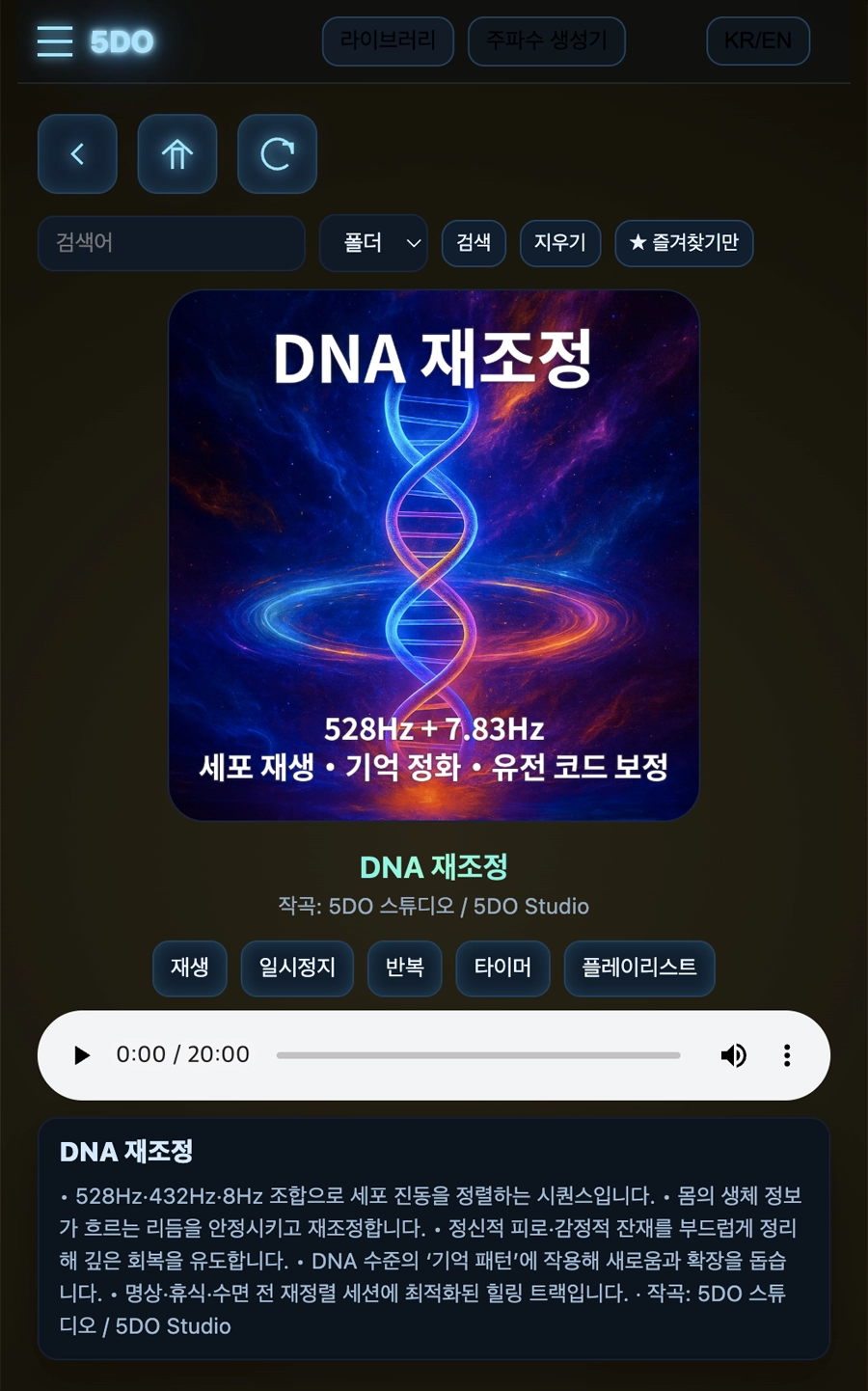This screenshot has height=1391, width=868.
Task: Open the 타이머 timer options
Action: [502, 968]
